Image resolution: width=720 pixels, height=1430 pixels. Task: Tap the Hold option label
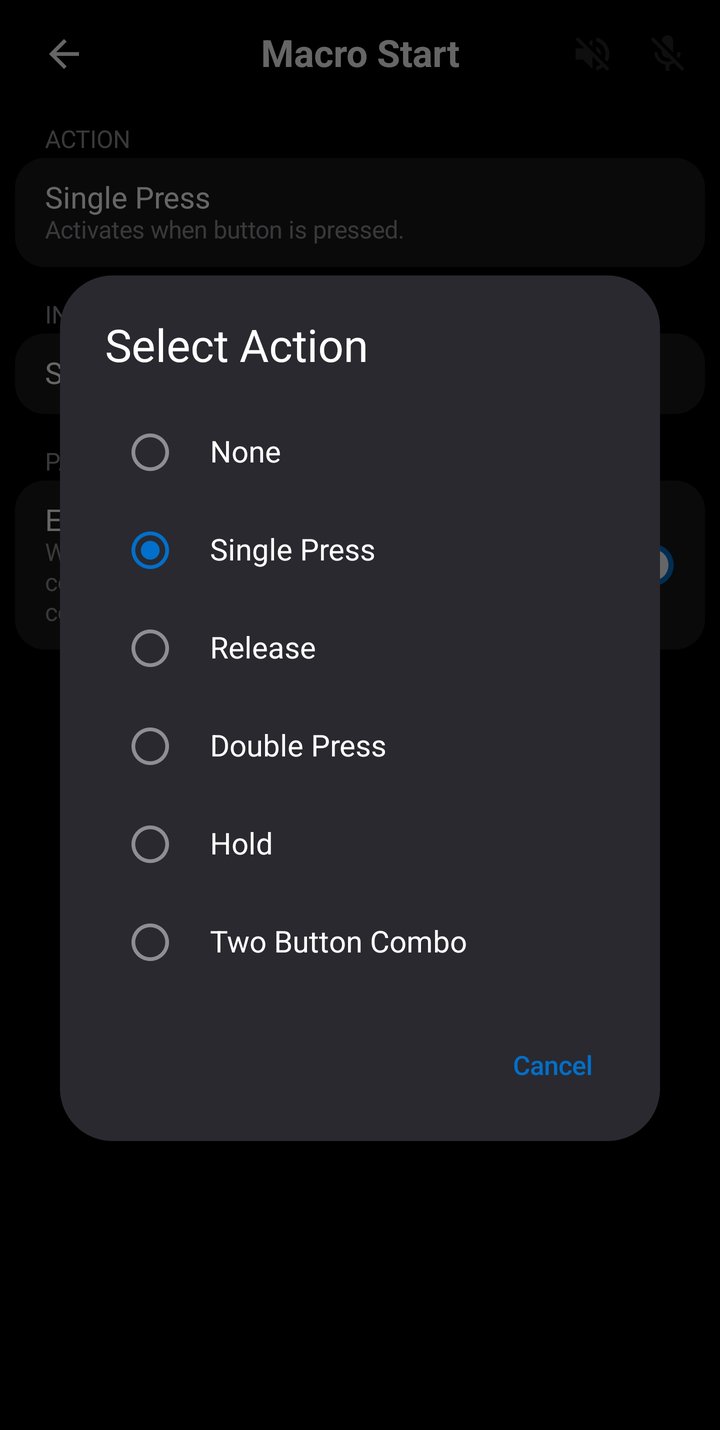pyautogui.click(x=241, y=844)
